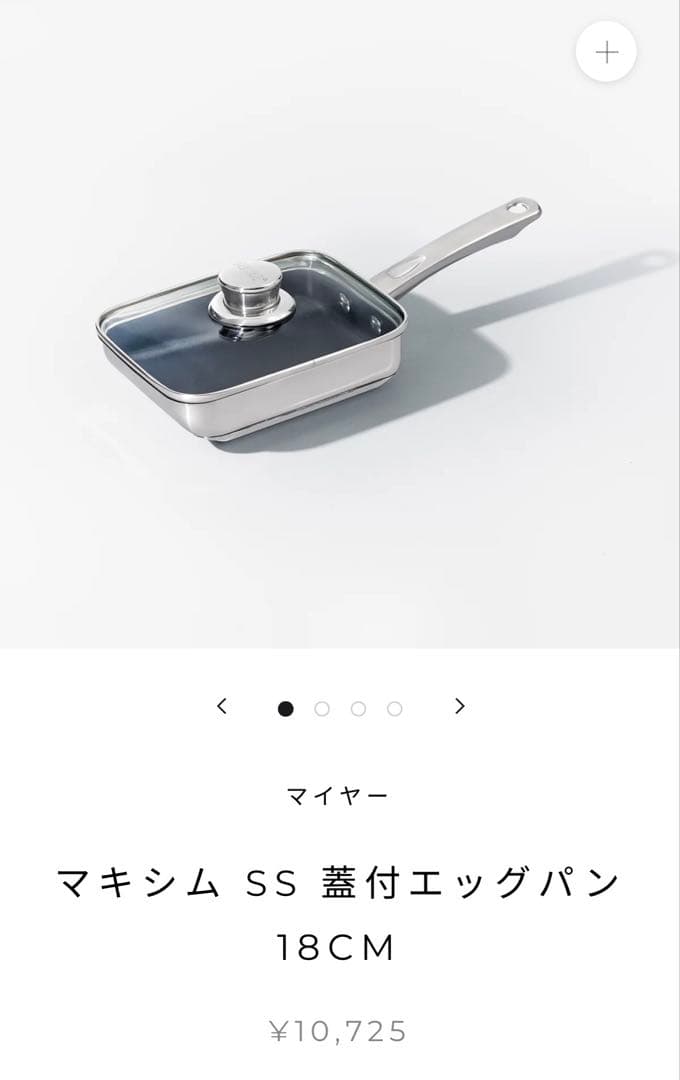Go to the previous product image
This screenshot has height=1080, width=680.
tap(222, 706)
